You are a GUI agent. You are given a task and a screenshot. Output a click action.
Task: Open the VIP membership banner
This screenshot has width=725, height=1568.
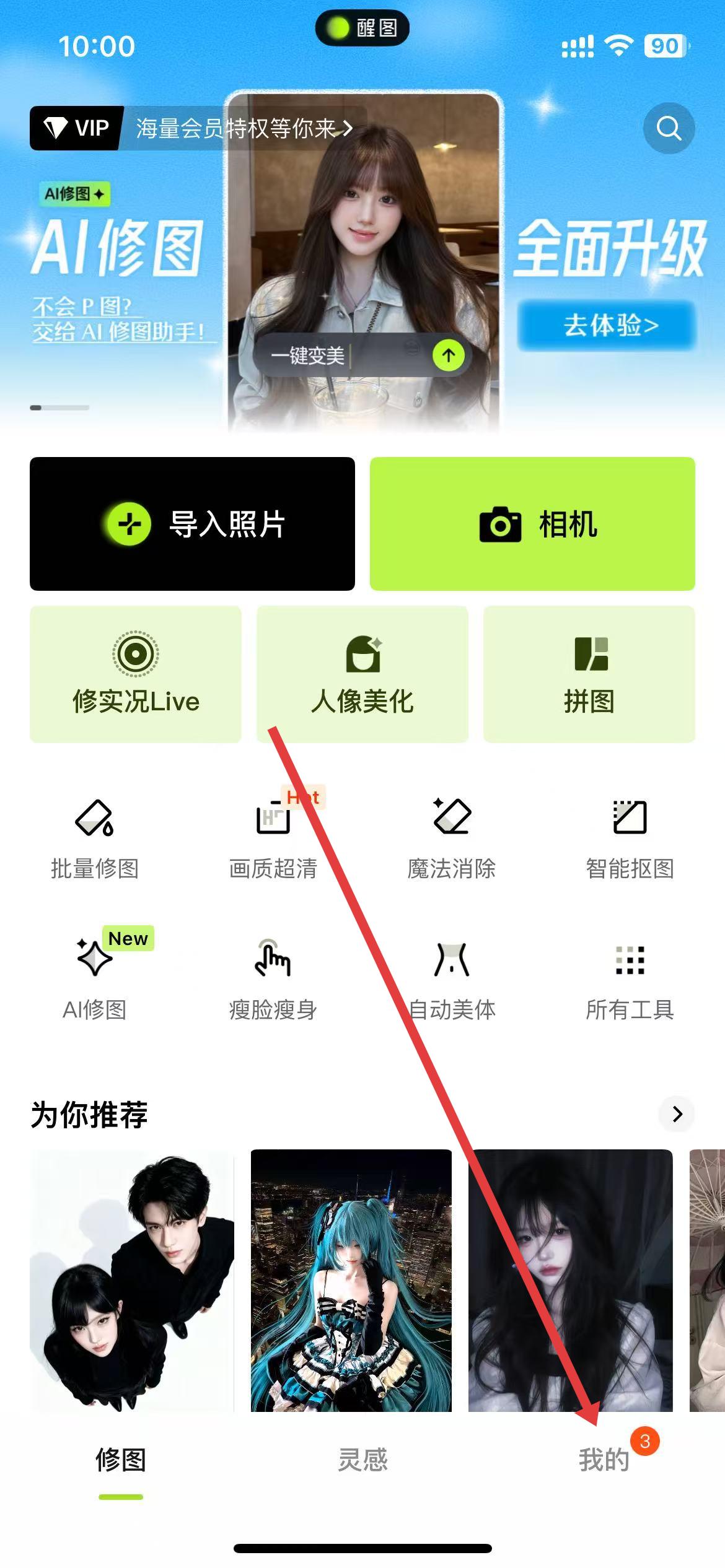tap(198, 128)
